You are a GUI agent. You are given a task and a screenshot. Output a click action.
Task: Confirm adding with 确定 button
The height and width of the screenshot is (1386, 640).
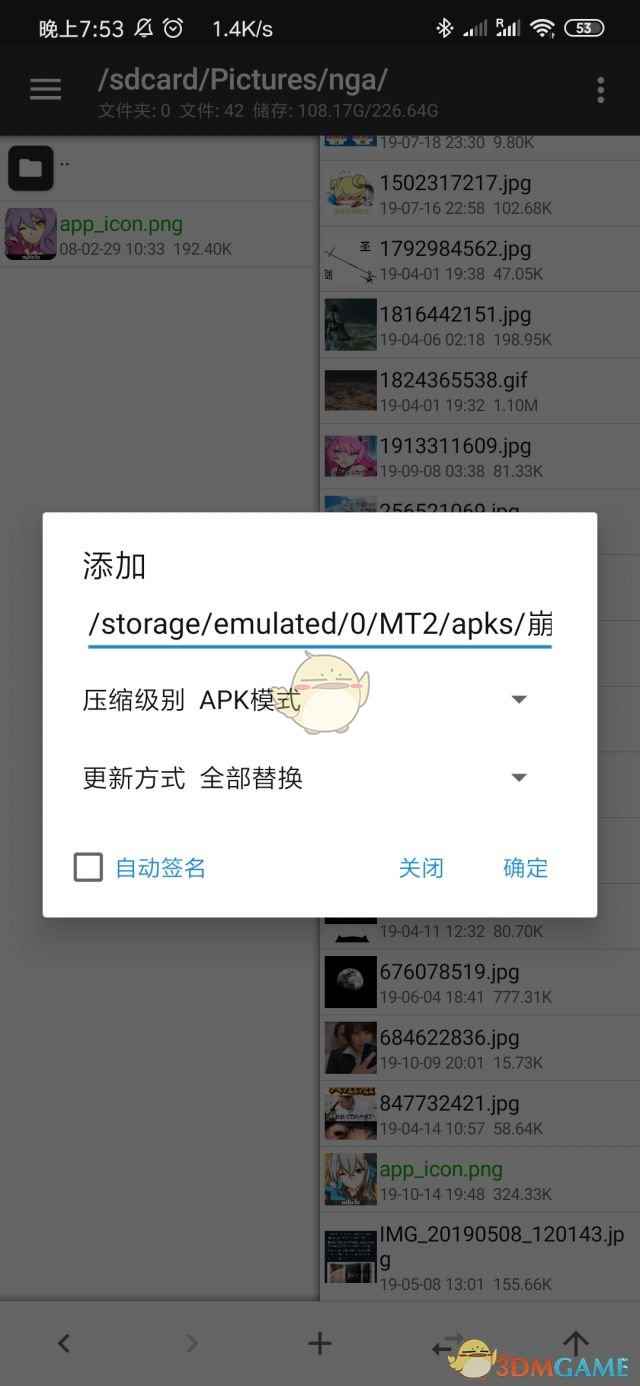[x=525, y=867]
